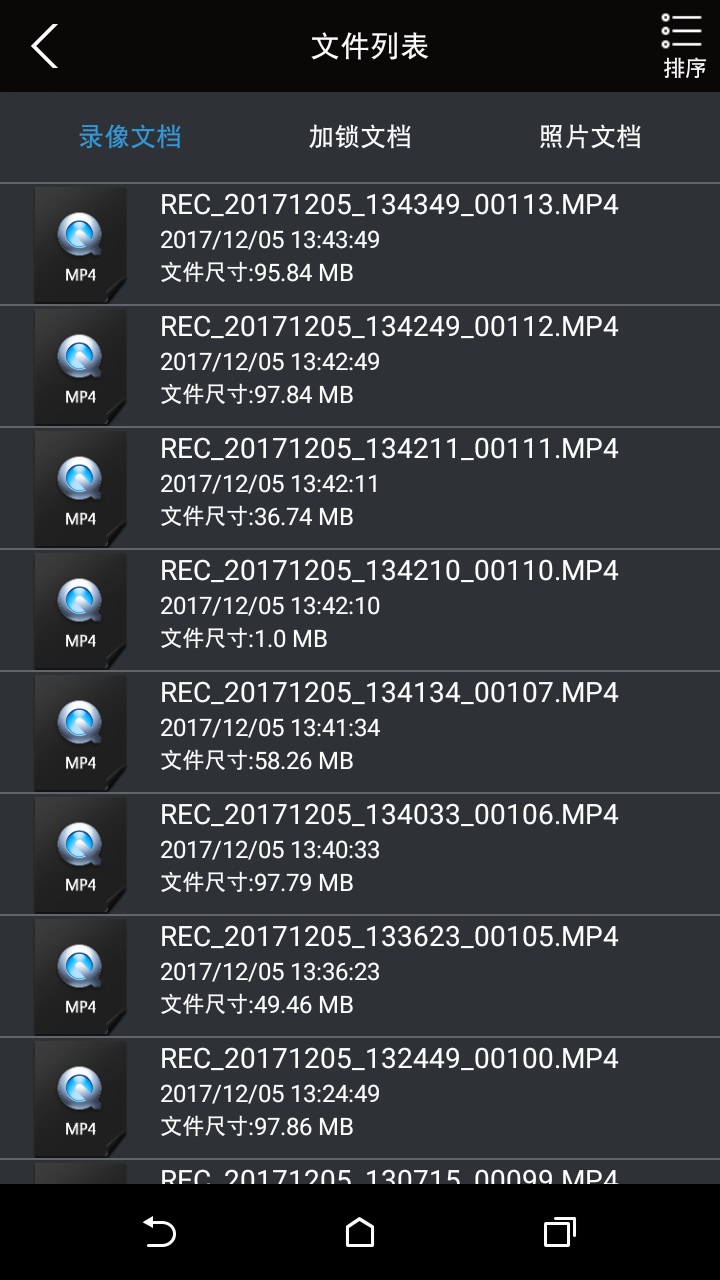This screenshot has width=720, height=1280.
Task: Open the 1.0 MB recording entry
Action: click(390, 611)
